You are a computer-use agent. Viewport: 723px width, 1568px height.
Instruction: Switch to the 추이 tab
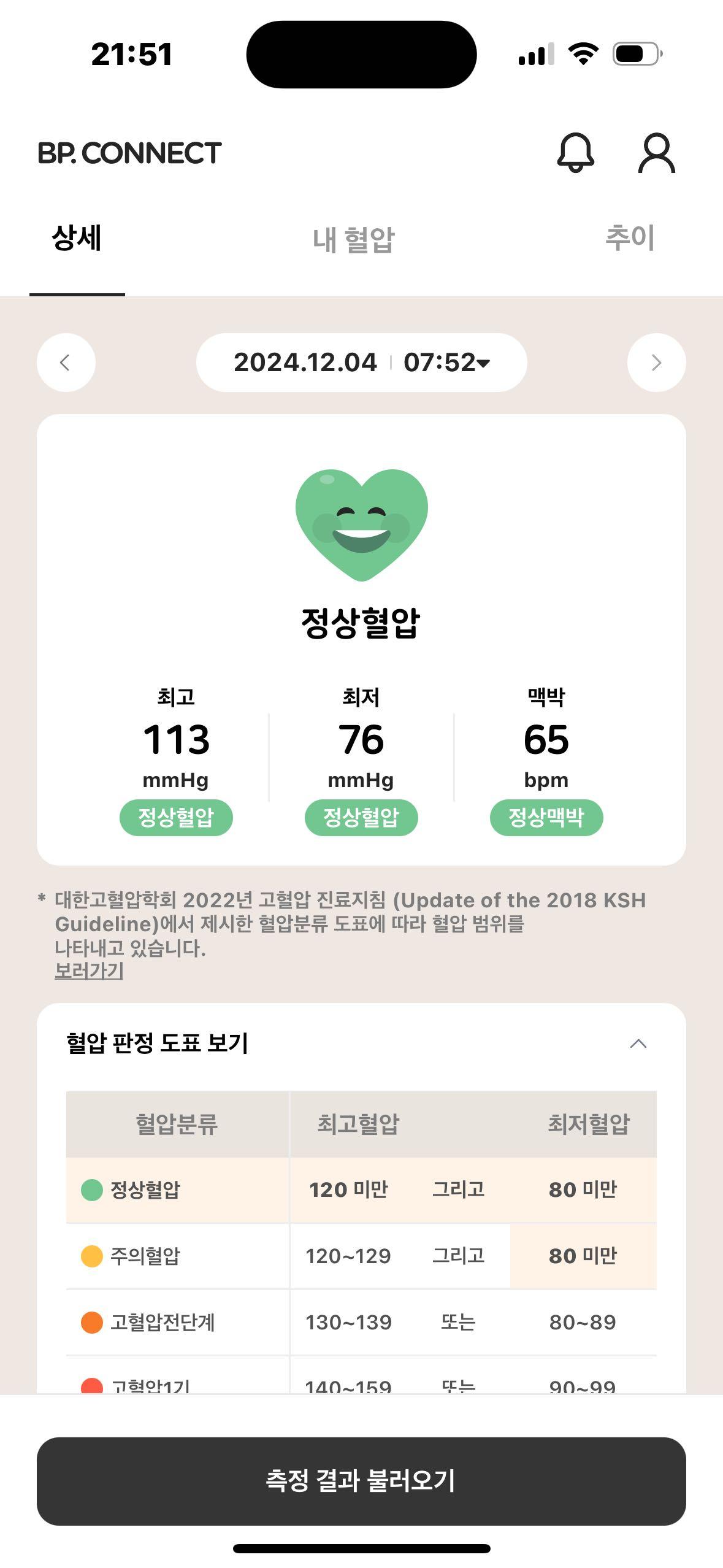pos(630,238)
